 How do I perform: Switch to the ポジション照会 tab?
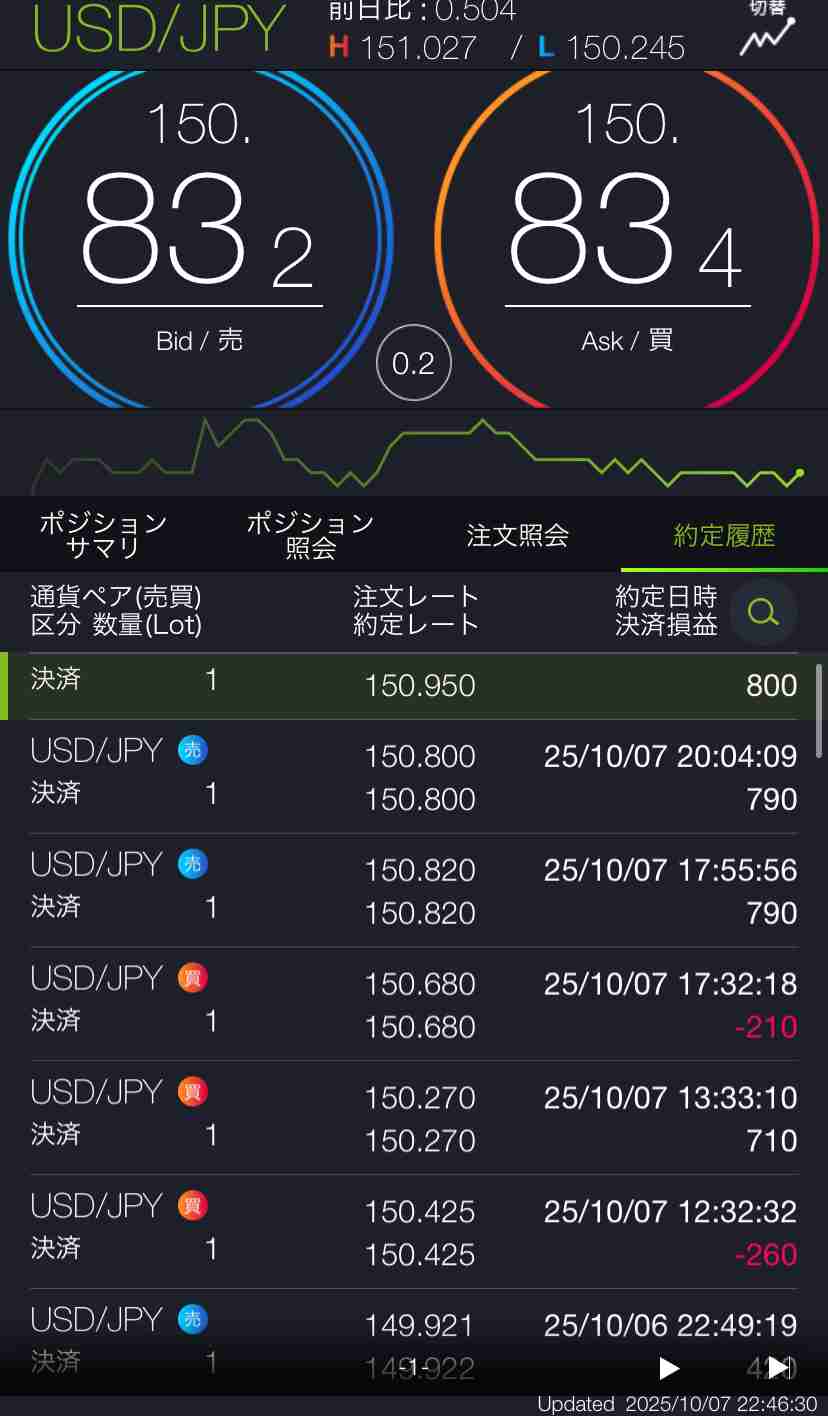310,535
